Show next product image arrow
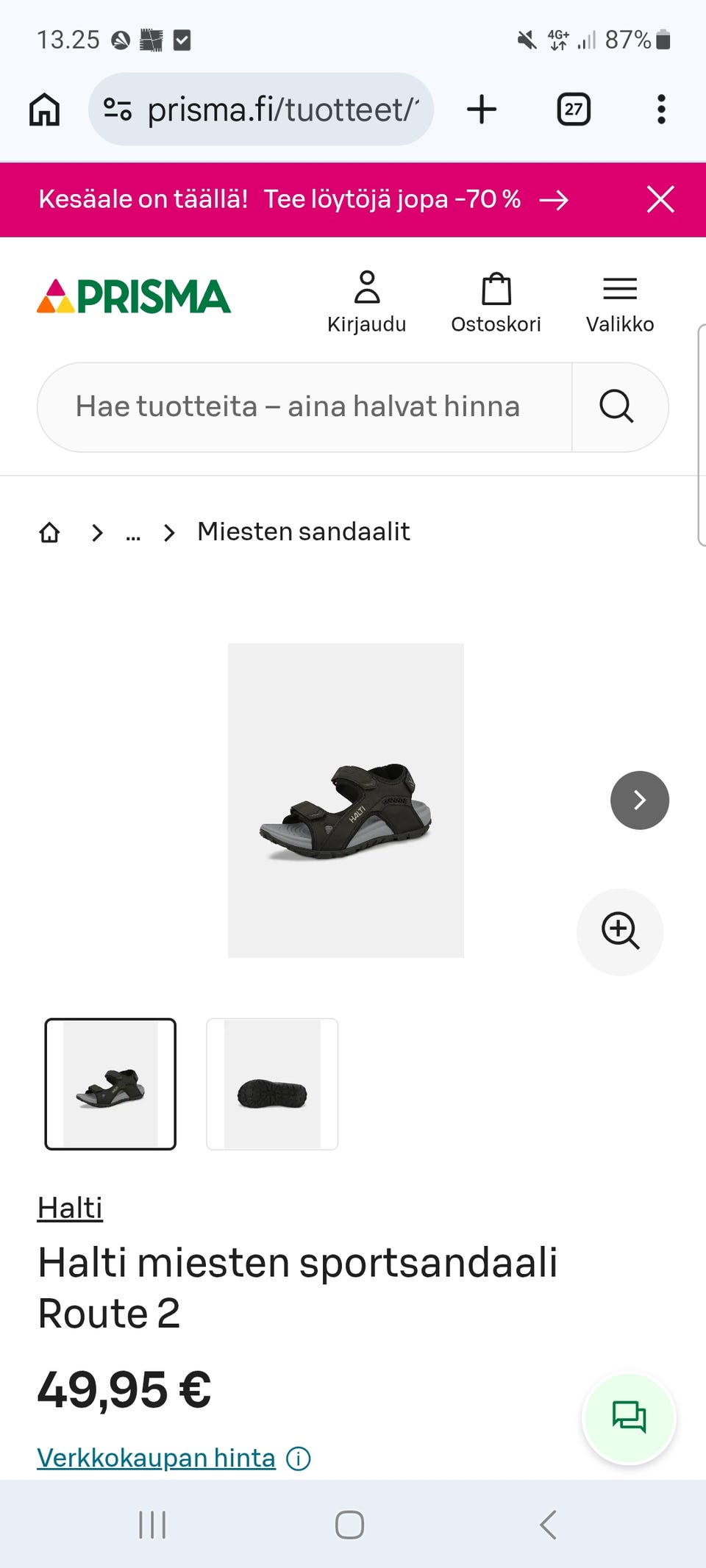This screenshot has width=706, height=1568. click(x=640, y=800)
